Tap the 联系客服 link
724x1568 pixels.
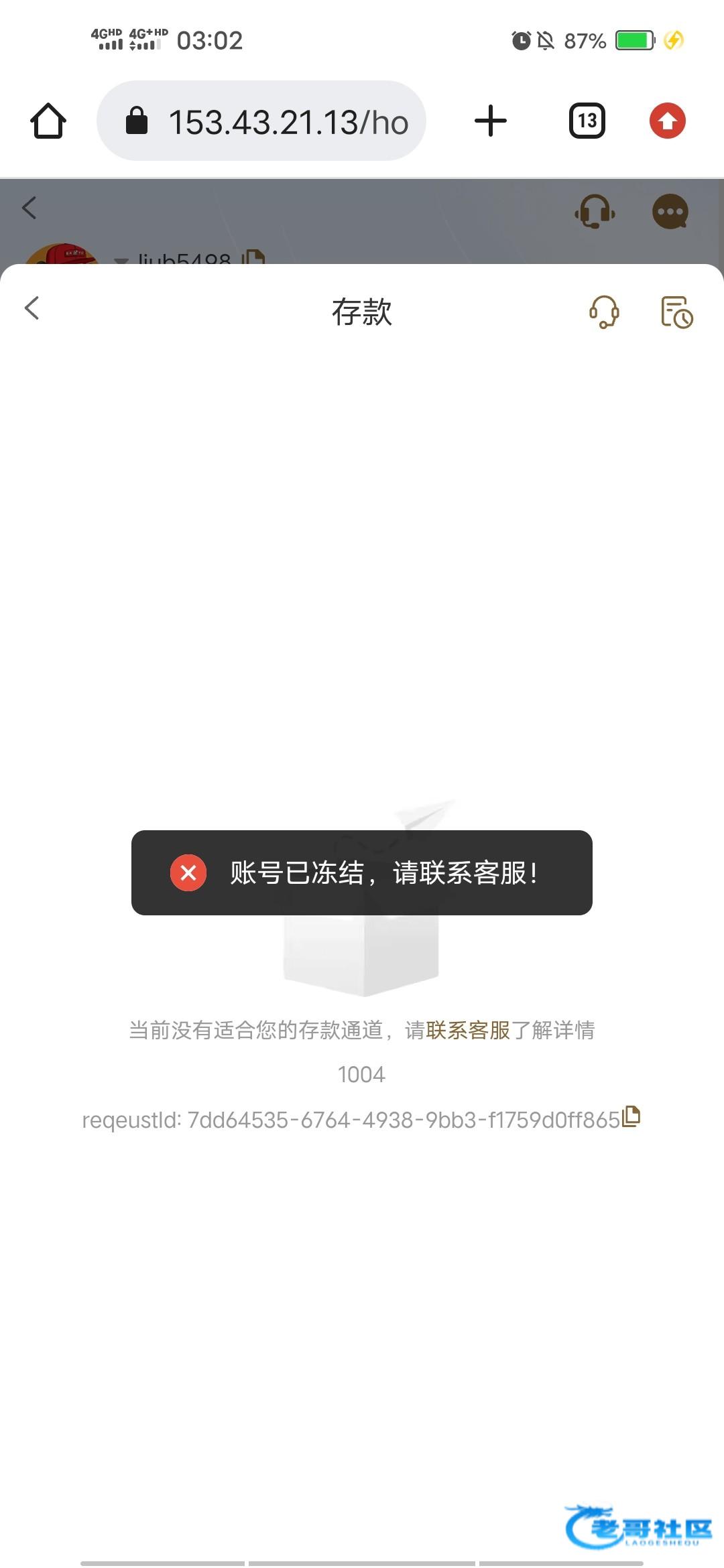pos(468,1030)
